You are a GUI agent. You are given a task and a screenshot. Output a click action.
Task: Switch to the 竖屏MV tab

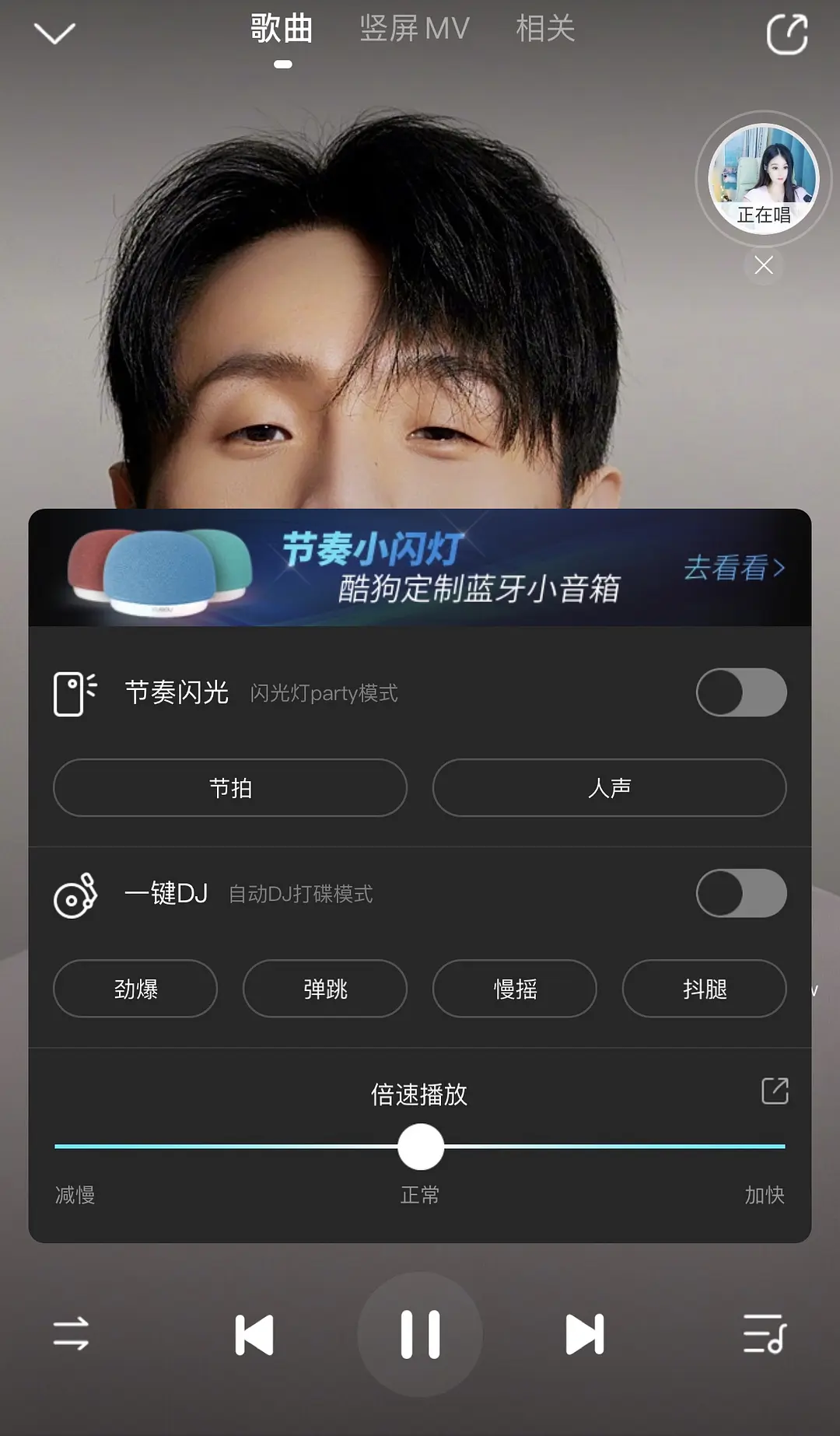(x=415, y=30)
